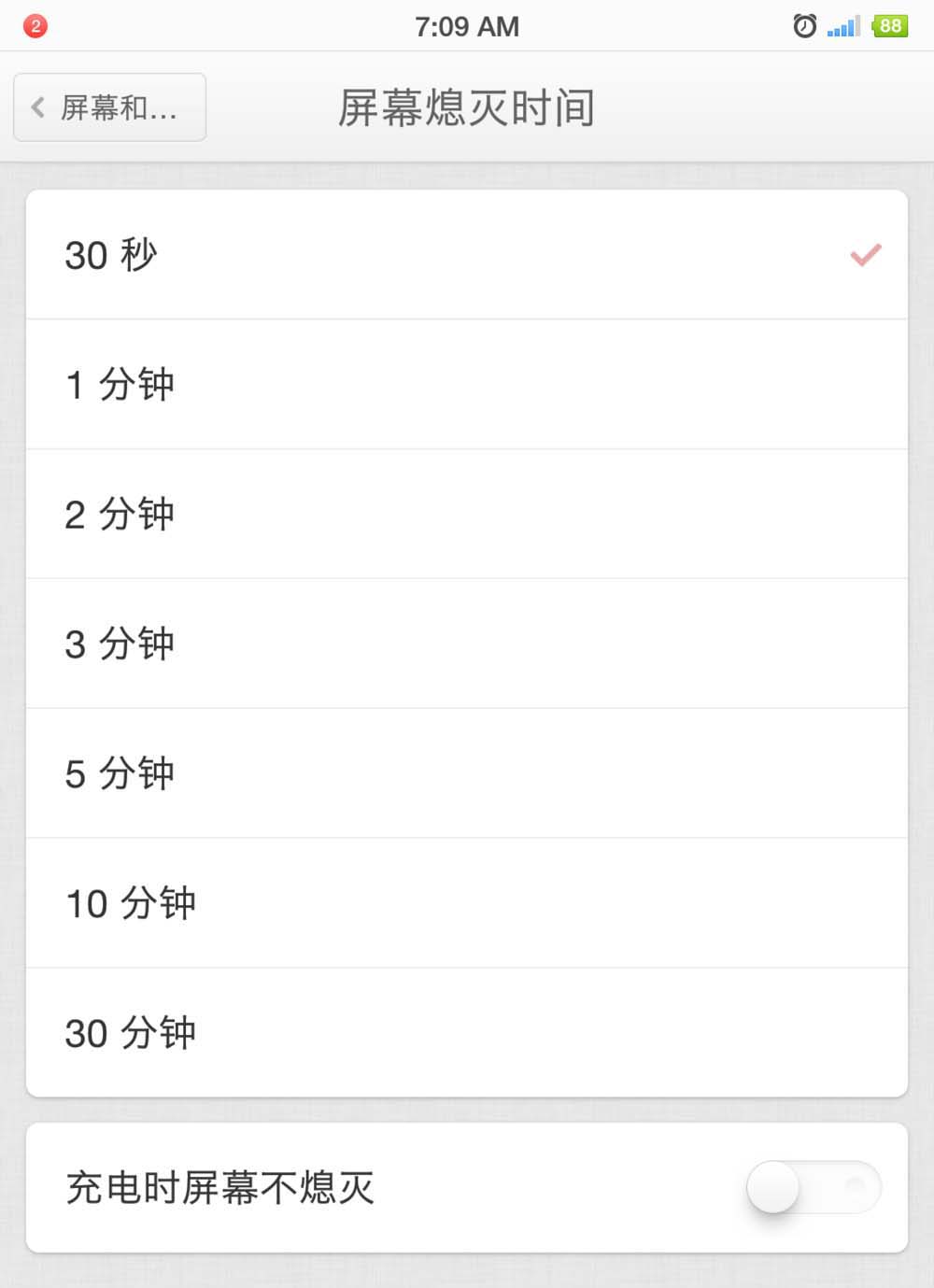934x1288 pixels.
Task: Select 5 分钟 as screen timeout
Action: [467, 773]
